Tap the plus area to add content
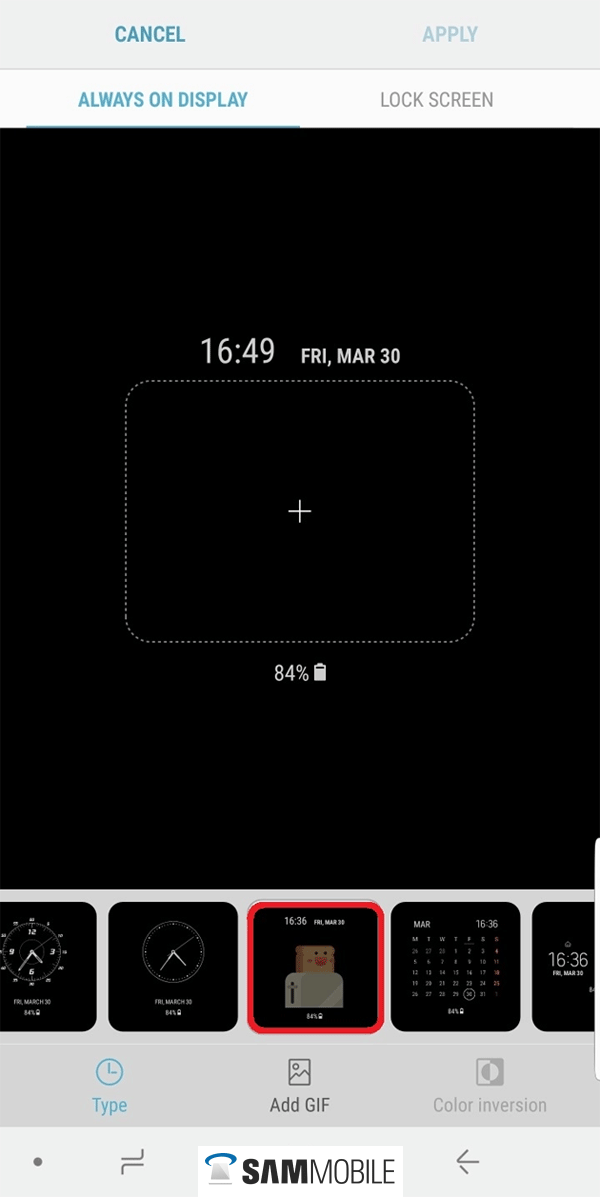Viewport: 600px width, 1197px height. pos(299,511)
